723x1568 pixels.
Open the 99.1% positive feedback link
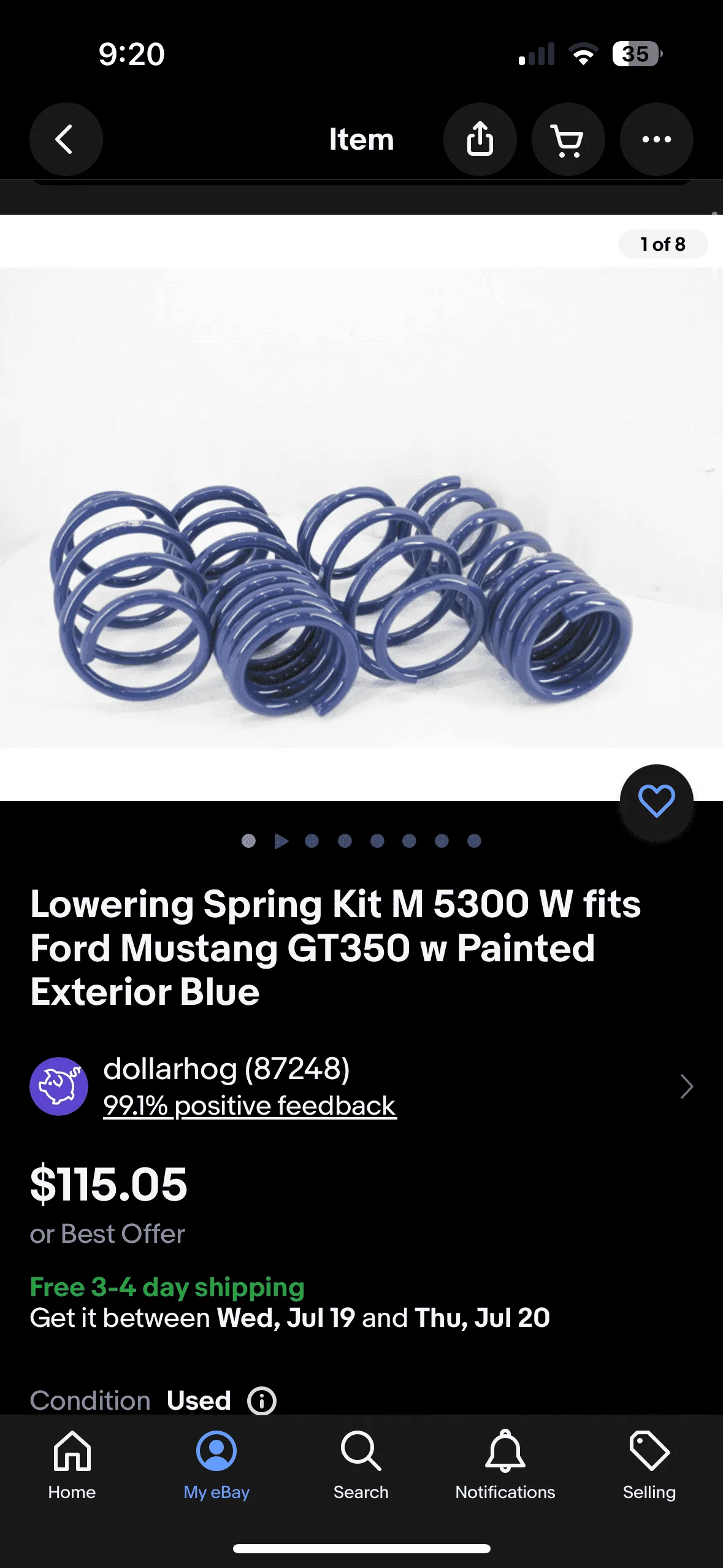[x=250, y=1105]
